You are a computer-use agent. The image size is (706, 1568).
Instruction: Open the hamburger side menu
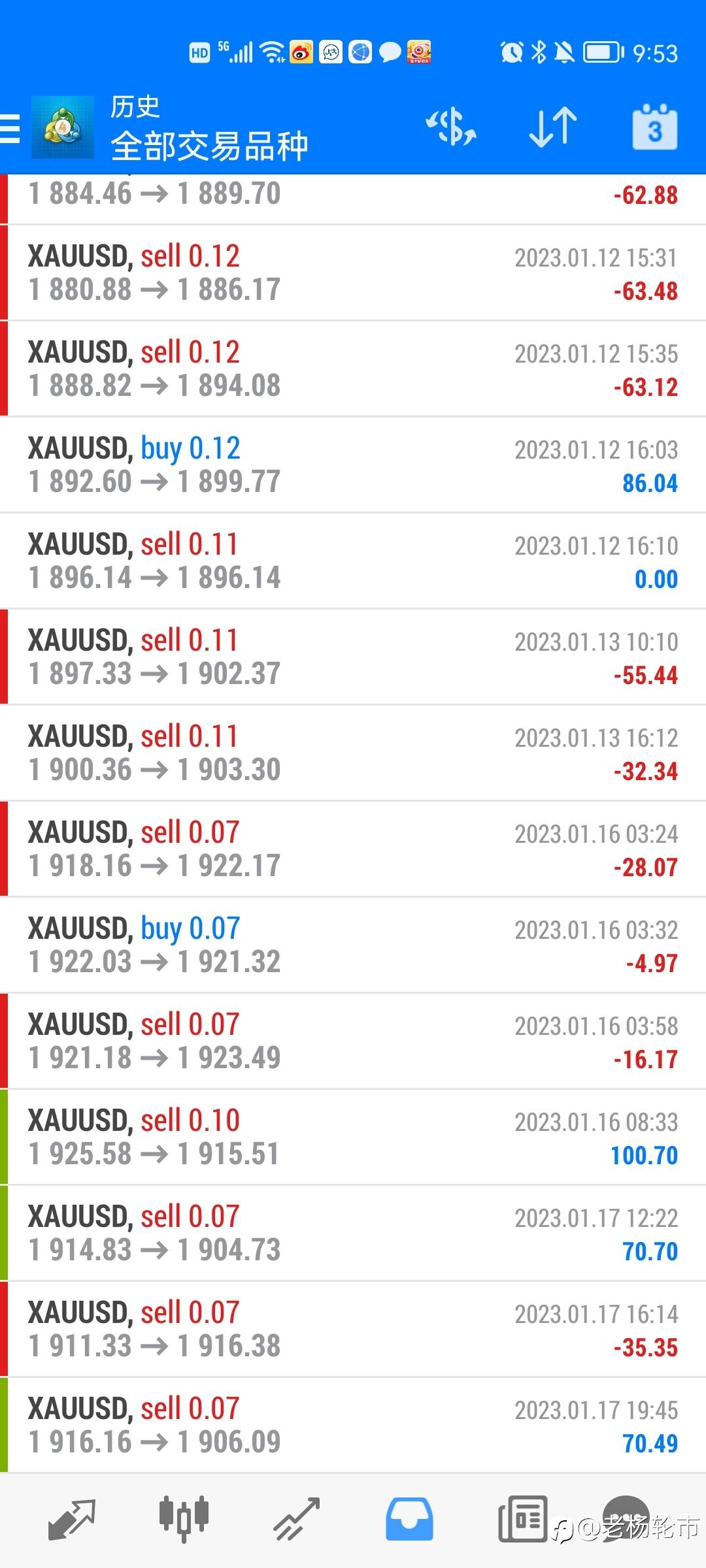[x=10, y=127]
